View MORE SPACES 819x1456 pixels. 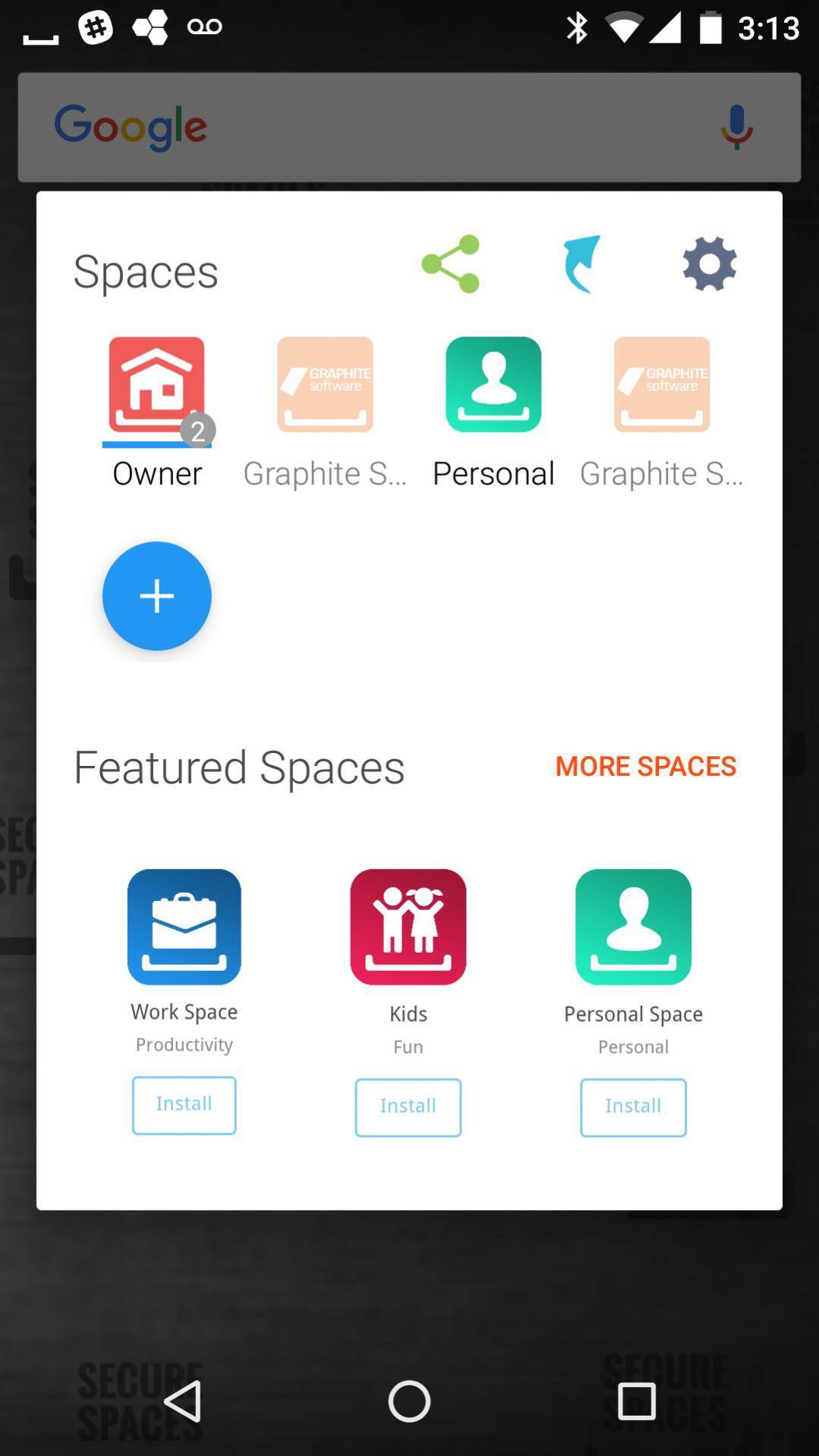[x=645, y=766]
